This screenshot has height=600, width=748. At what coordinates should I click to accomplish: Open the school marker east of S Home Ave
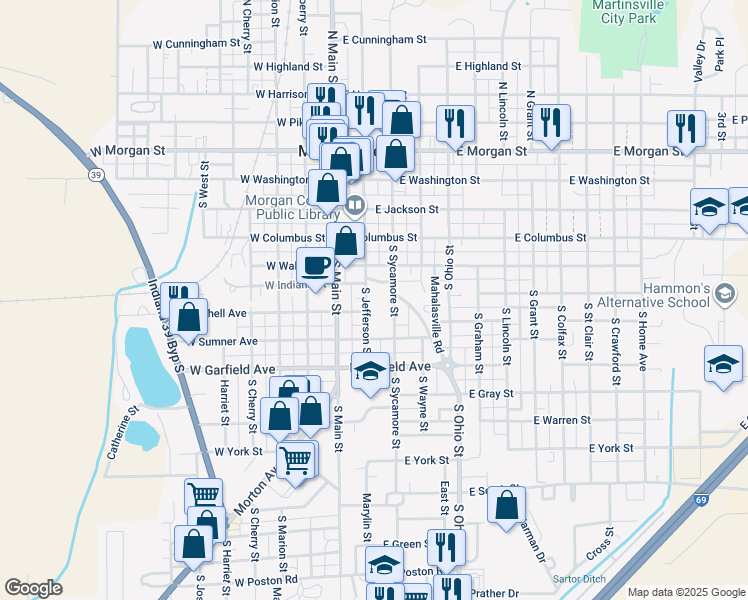click(723, 364)
